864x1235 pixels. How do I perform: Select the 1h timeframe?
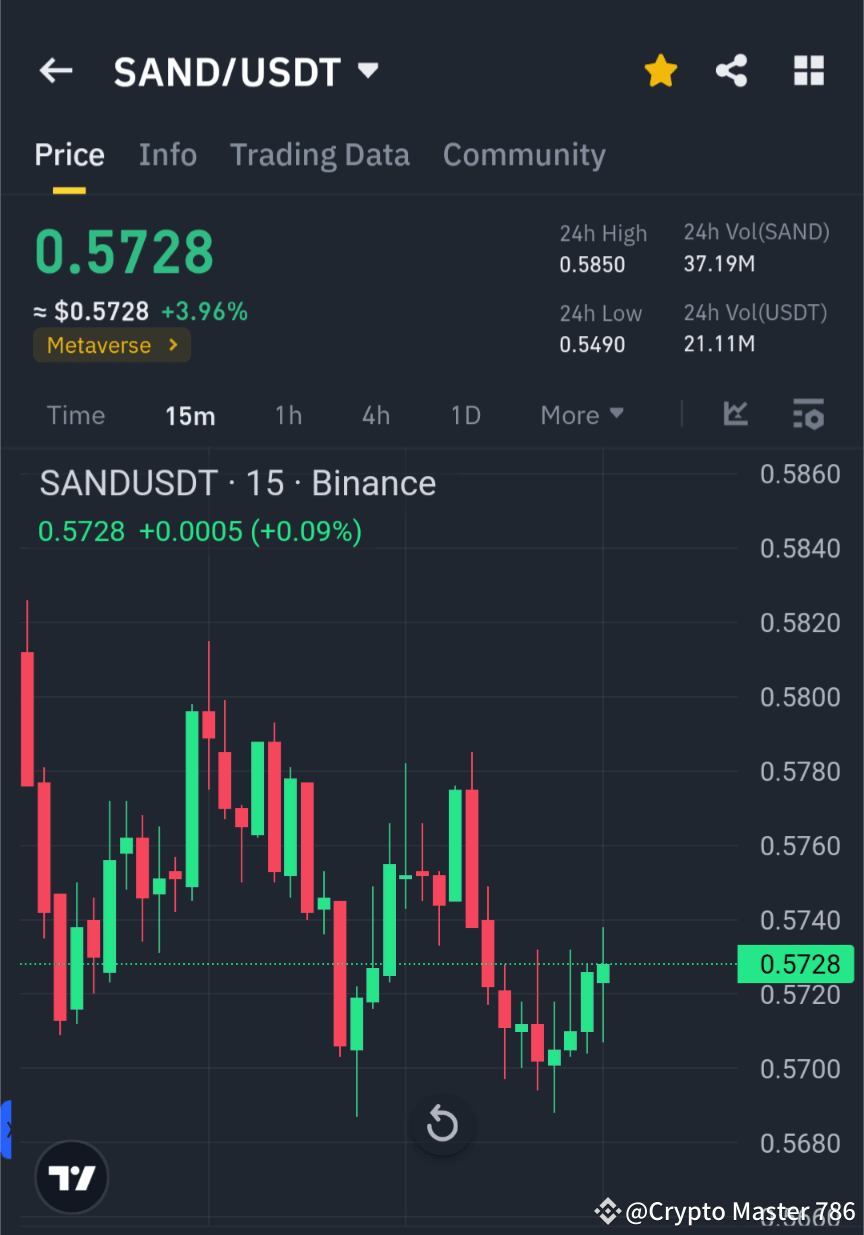click(288, 414)
